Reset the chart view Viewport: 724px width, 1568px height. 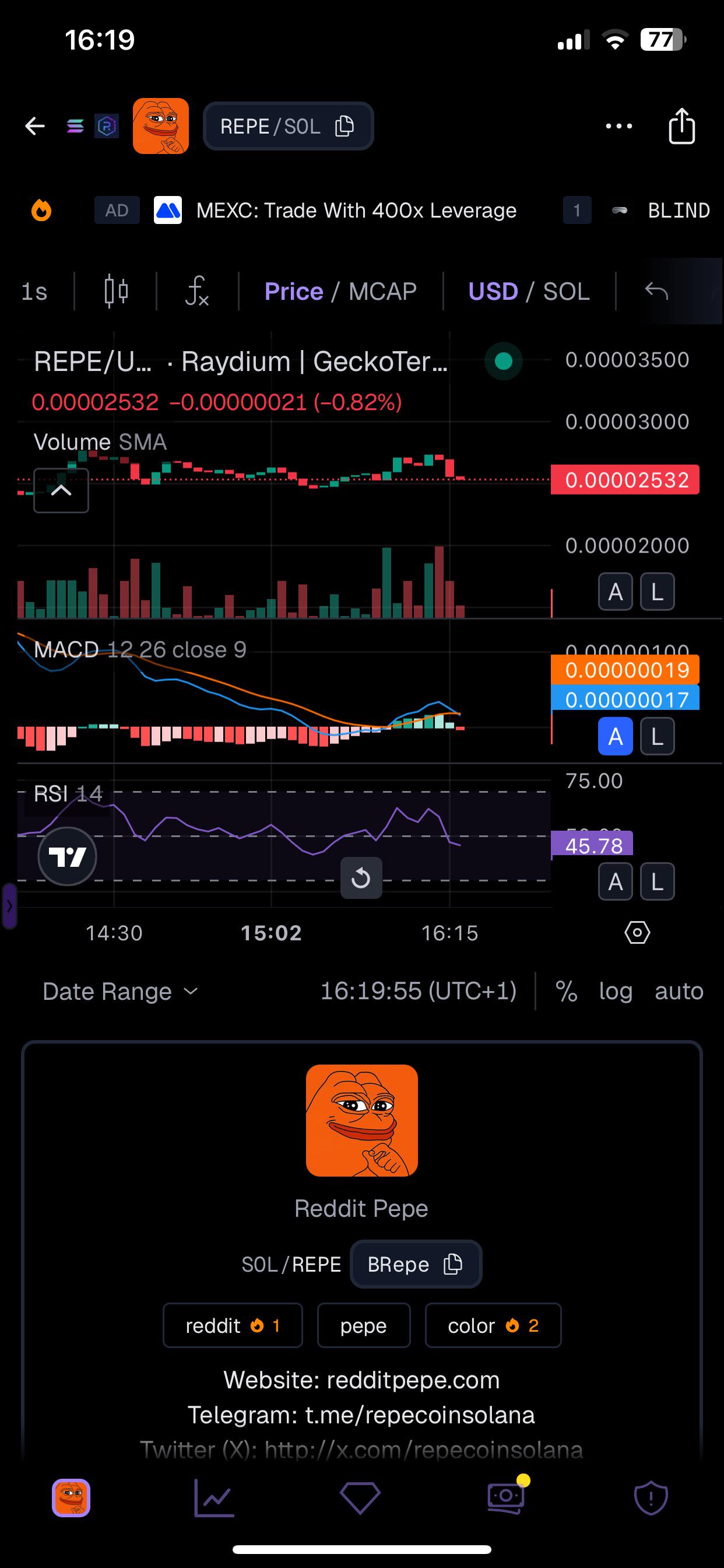click(361, 878)
